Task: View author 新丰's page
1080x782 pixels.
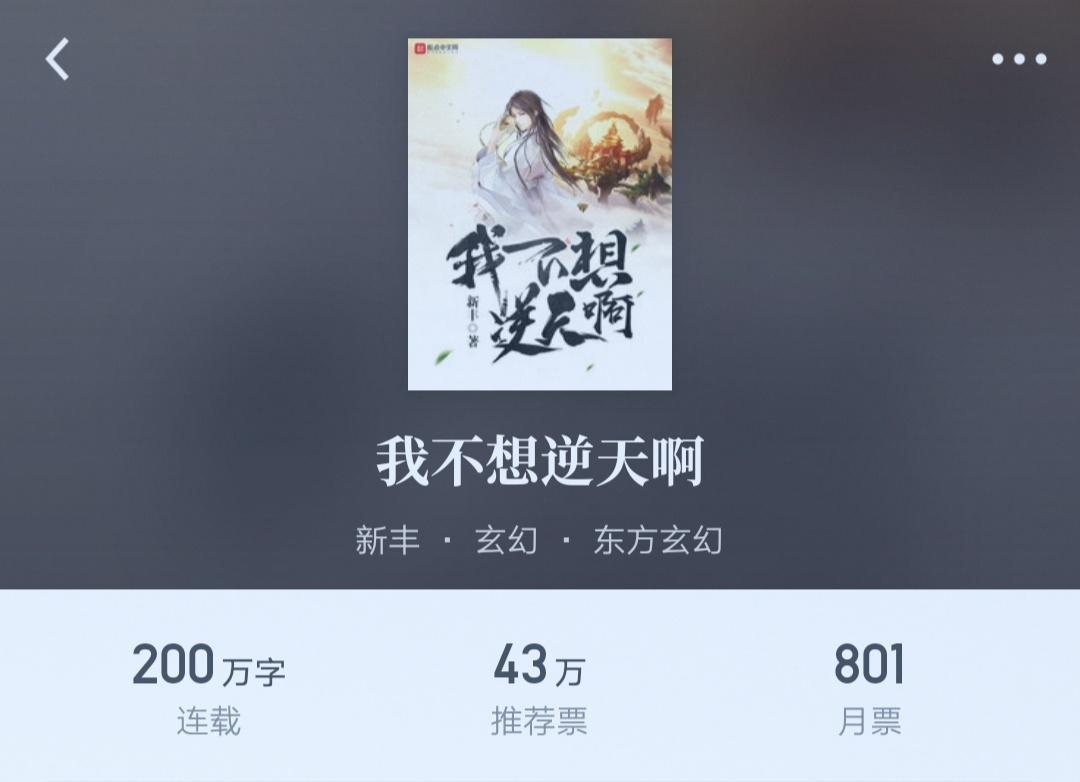Action: click(x=387, y=541)
